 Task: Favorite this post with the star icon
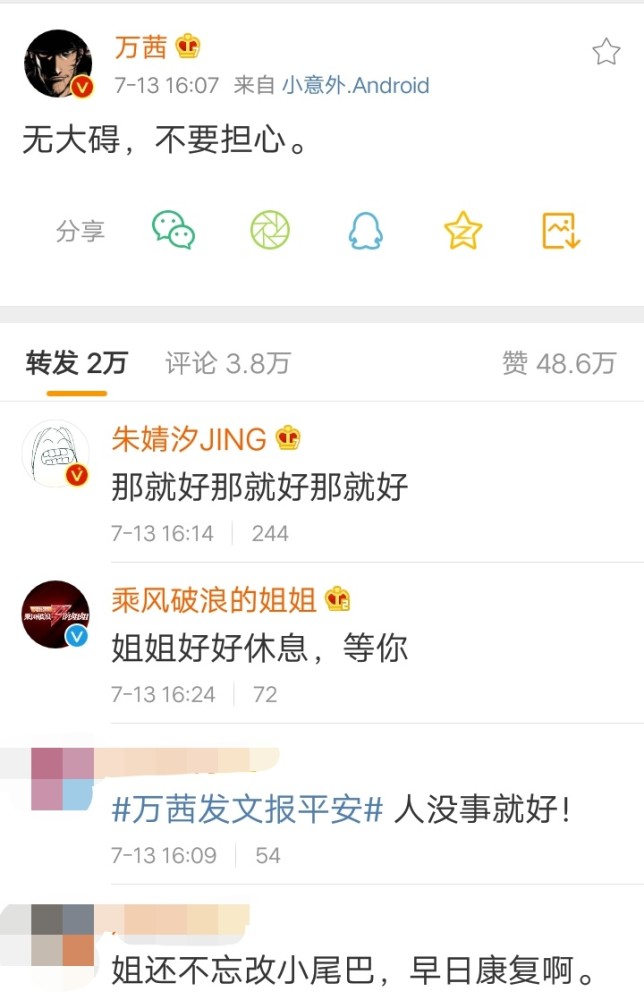tap(606, 52)
